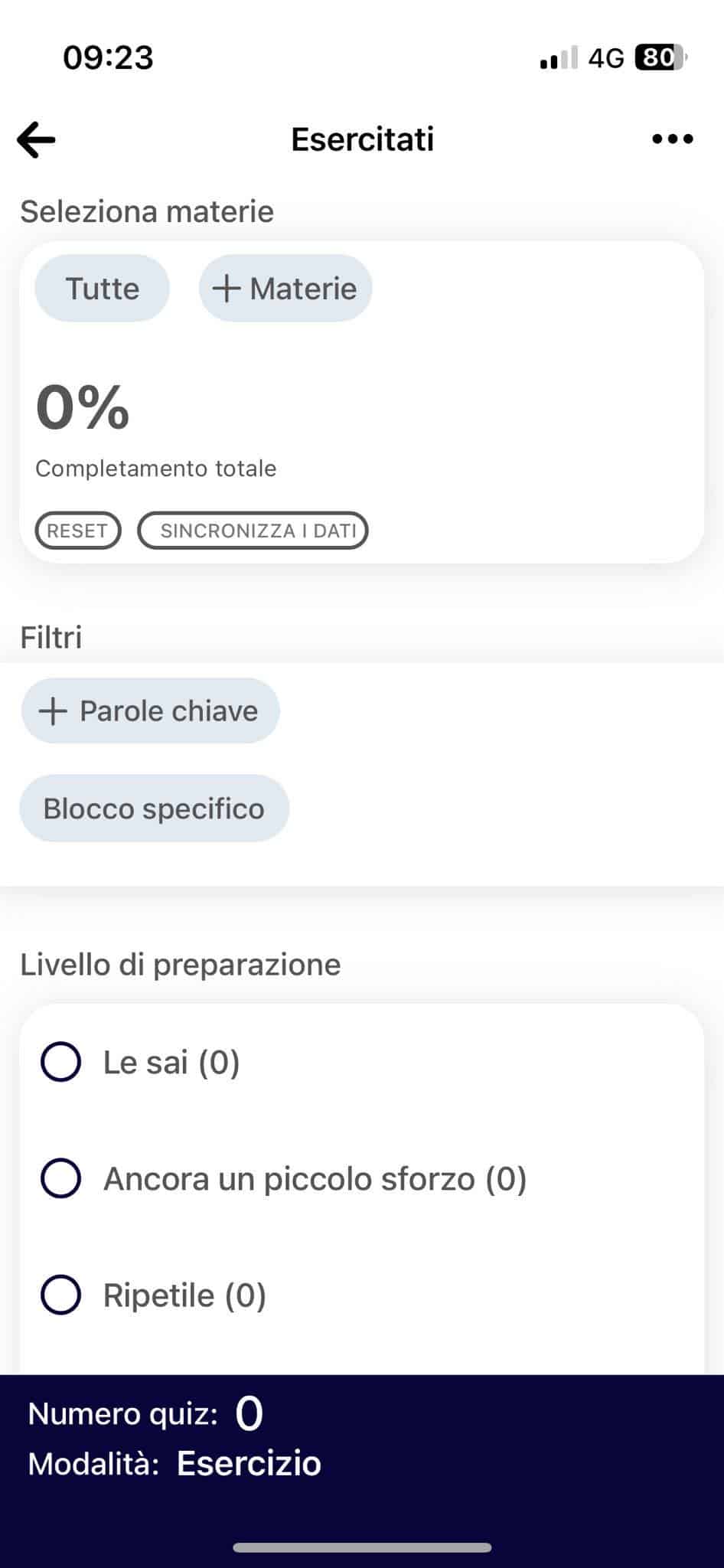Select 'Ancora un piccolo sforzo (0)'
Image resolution: width=724 pixels, height=1568 pixels.
[61, 1178]
